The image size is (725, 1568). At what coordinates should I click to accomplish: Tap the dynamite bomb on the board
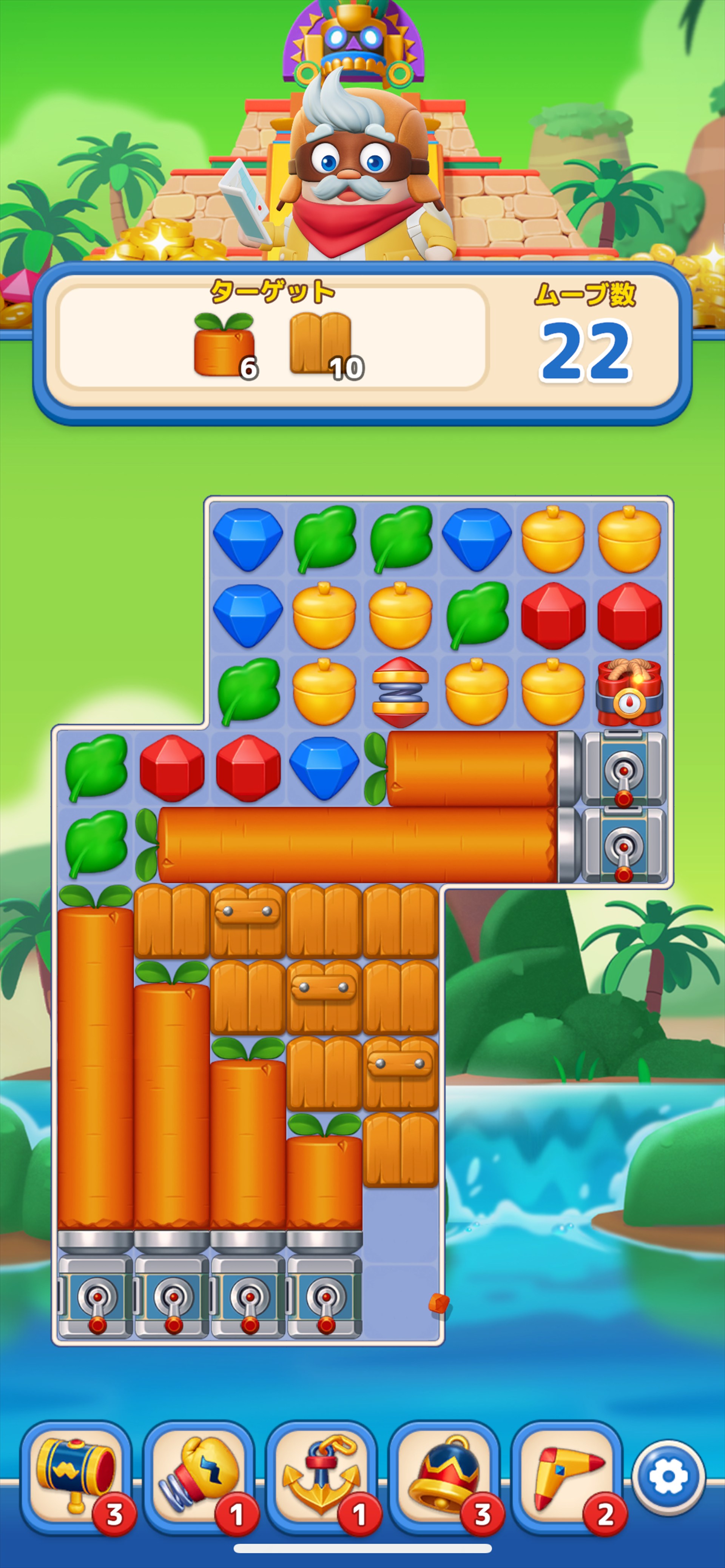(x=629, y=692)
